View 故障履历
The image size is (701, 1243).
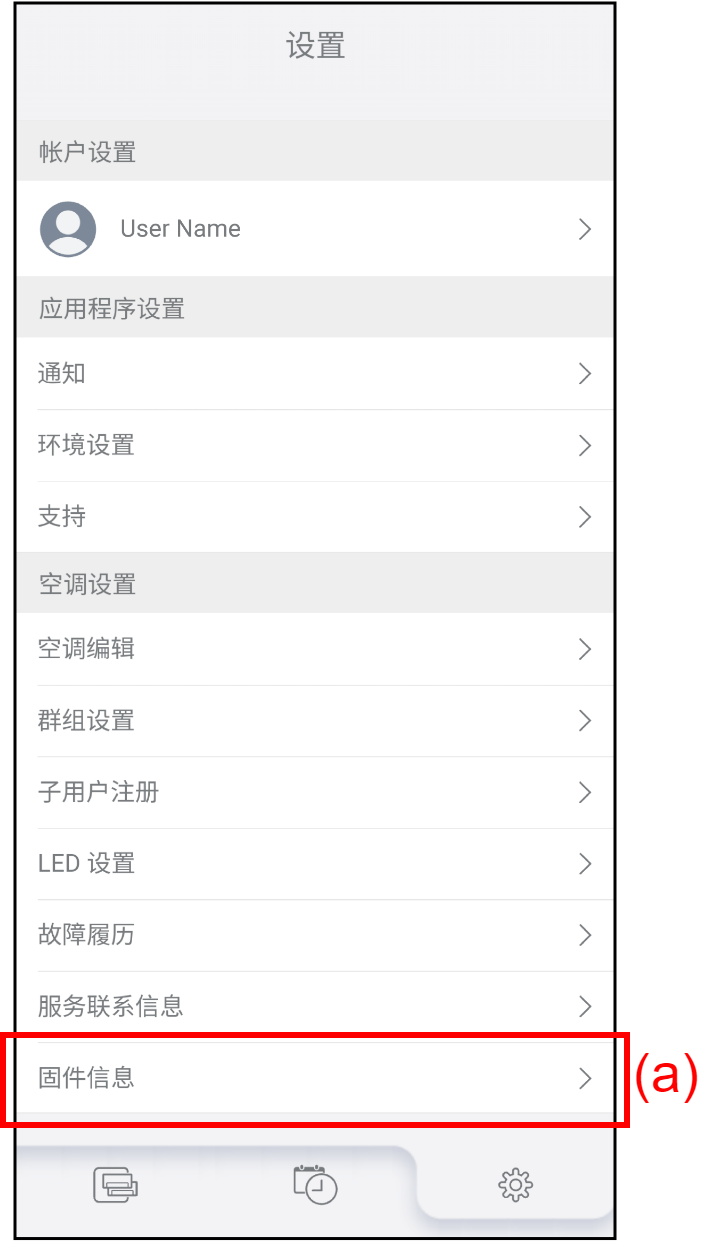point(314,935)
